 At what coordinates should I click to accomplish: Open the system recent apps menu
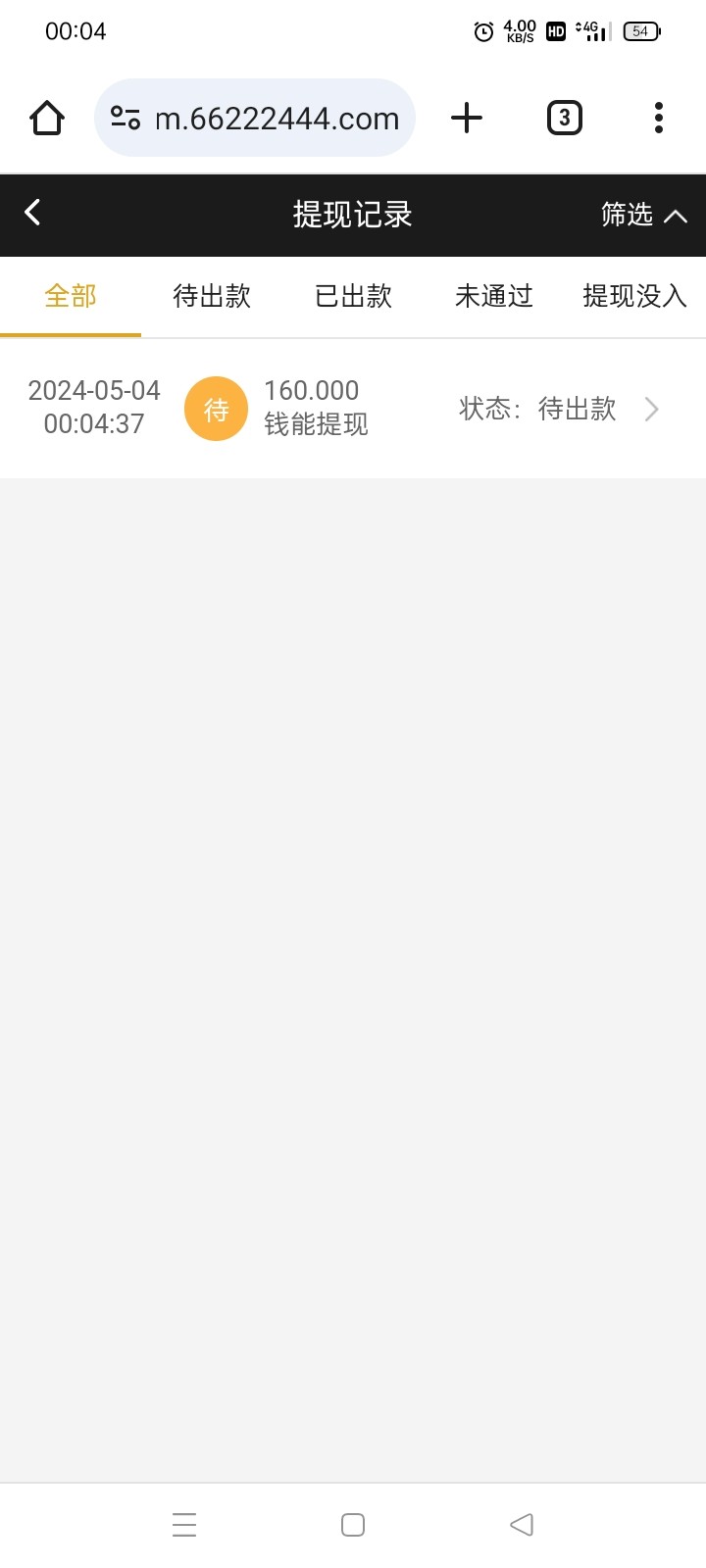point(184,1524)
